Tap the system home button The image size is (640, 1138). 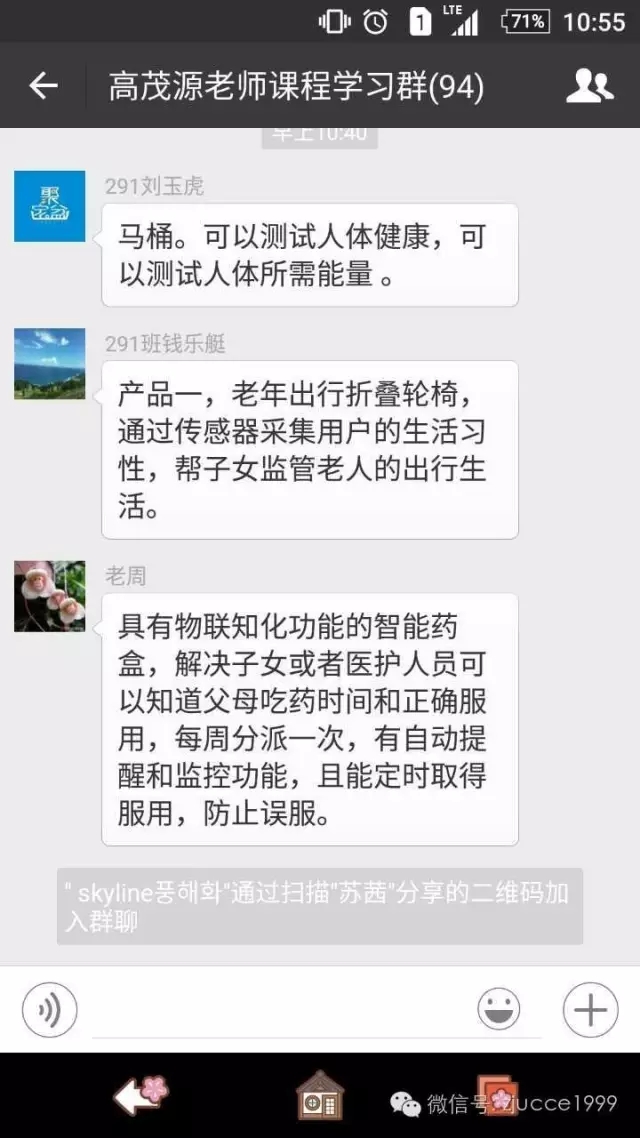point(320,1098)
